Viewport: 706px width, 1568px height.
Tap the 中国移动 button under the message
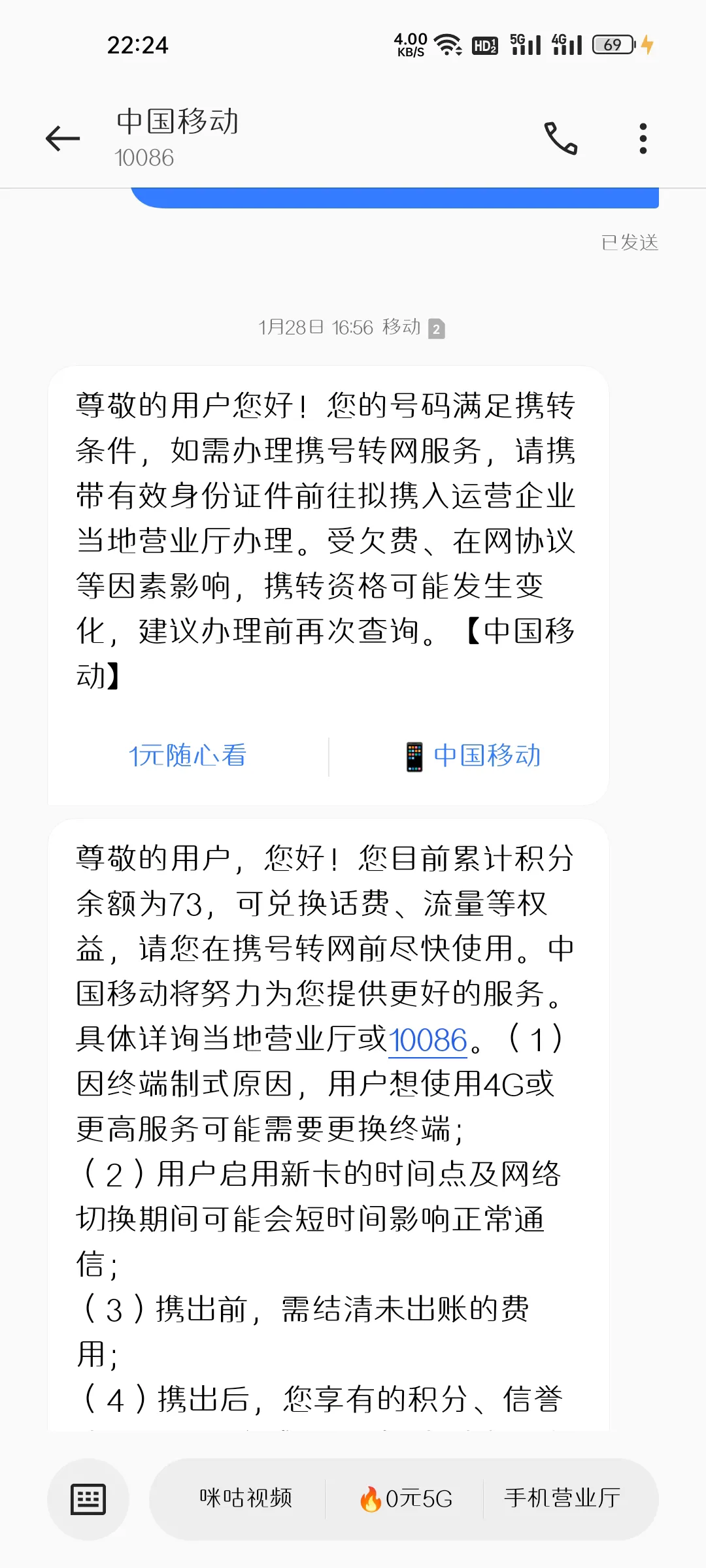[473, 756]
